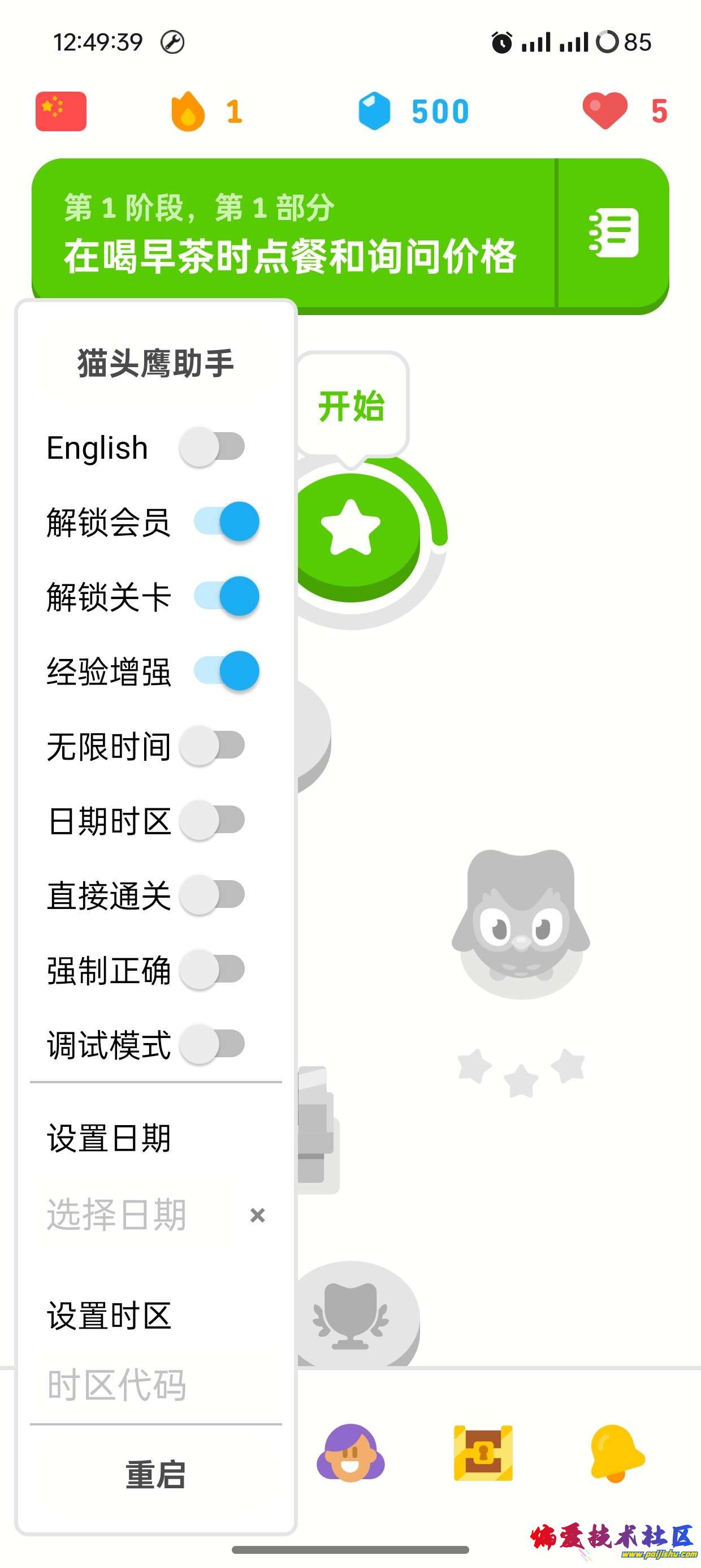Disable the 解锁会员 switch
The height and width of the screenshot is (1568, 701).
226,522
